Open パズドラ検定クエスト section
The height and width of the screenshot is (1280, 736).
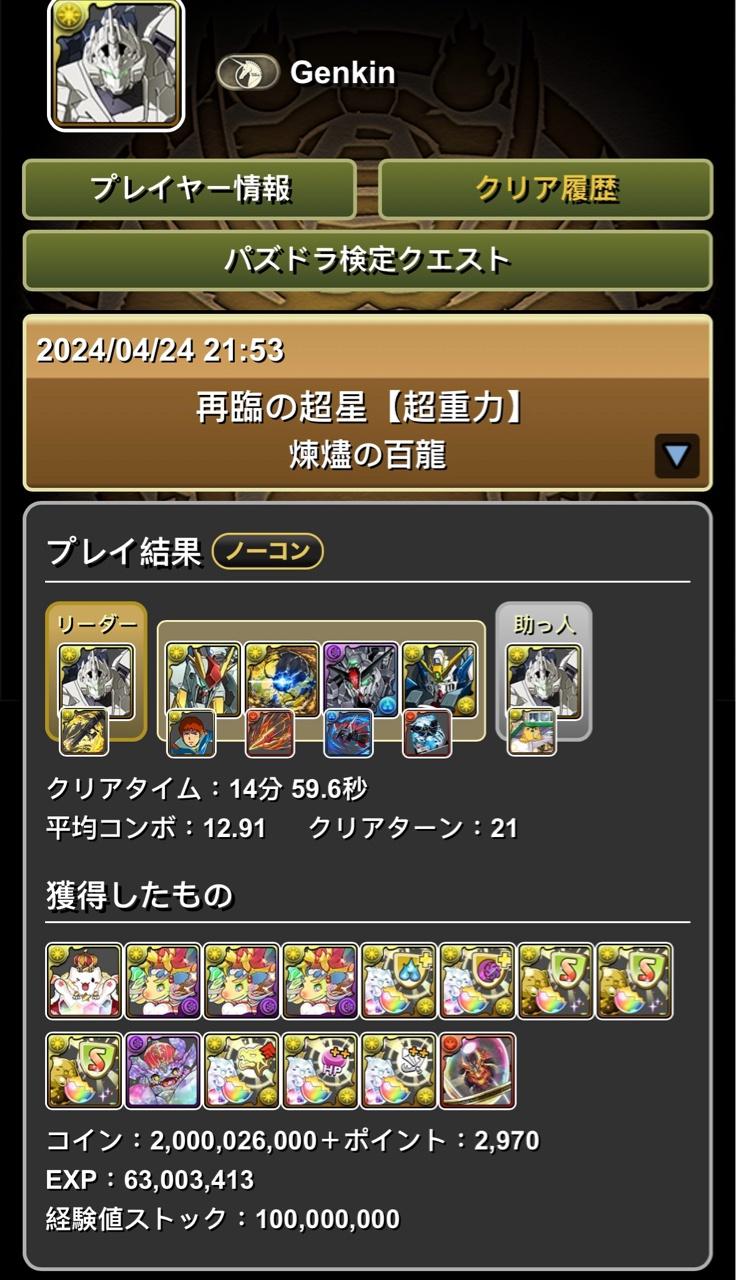point(367,260)
